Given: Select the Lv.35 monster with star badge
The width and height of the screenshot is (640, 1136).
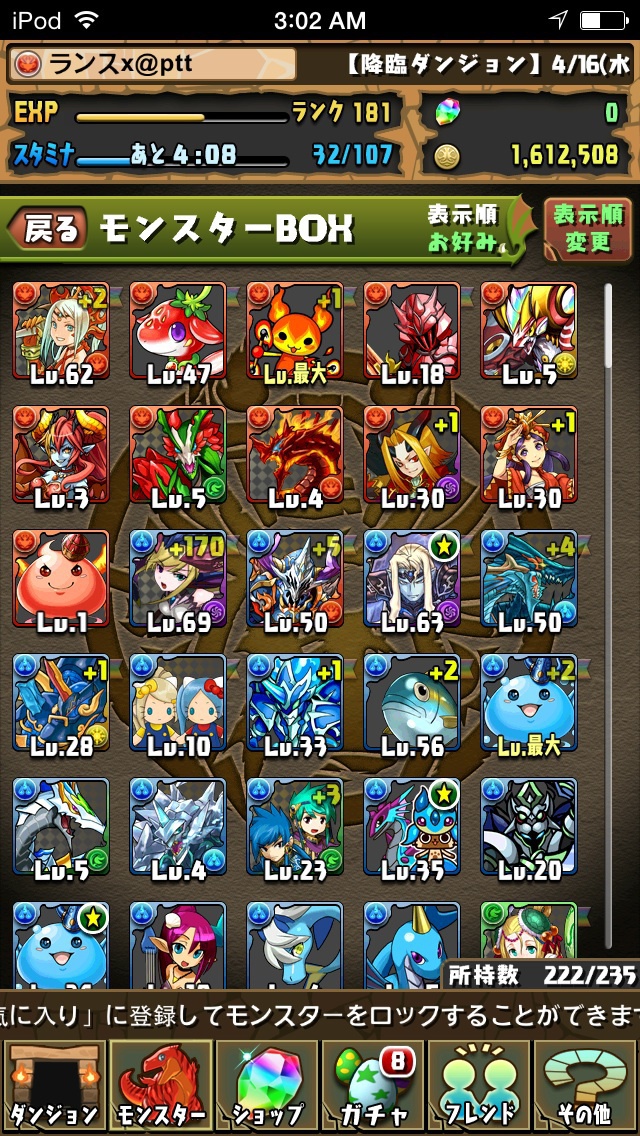Looking at the screenshot, I should click(x=412, y=829).
